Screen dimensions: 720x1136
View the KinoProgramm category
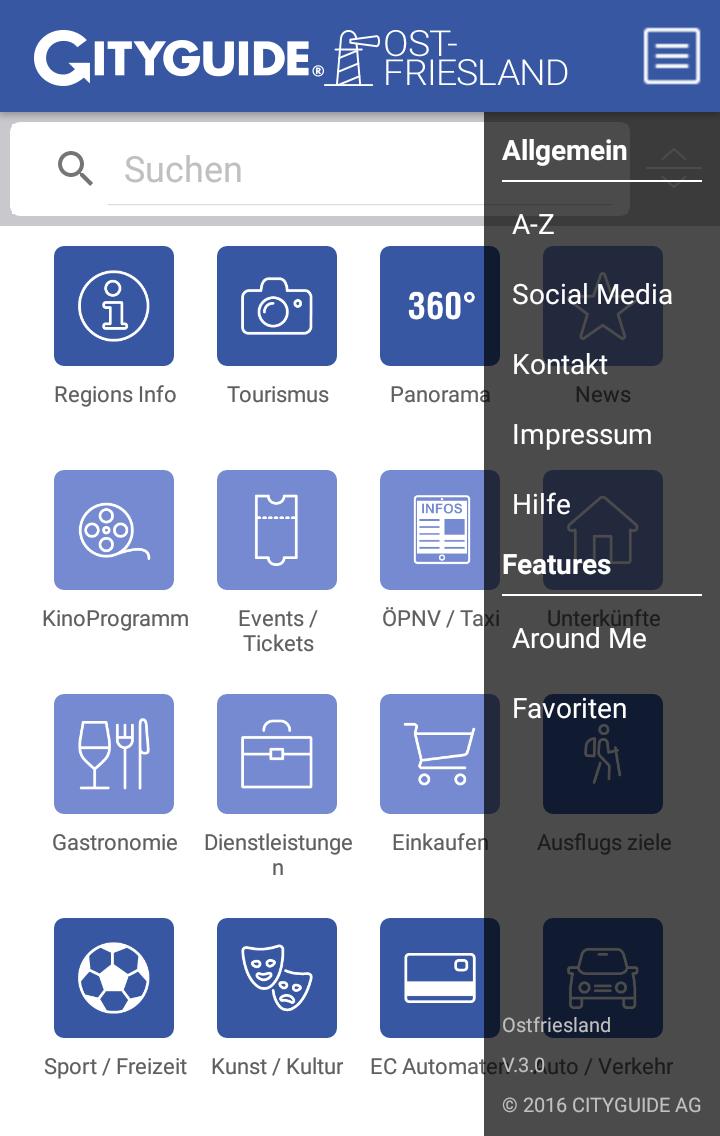[114, 530]
